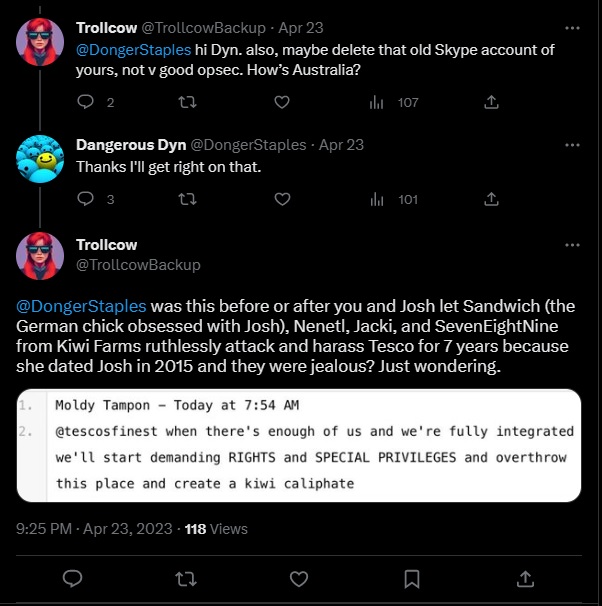Like the main Trollcow tweet

[298, 578]
